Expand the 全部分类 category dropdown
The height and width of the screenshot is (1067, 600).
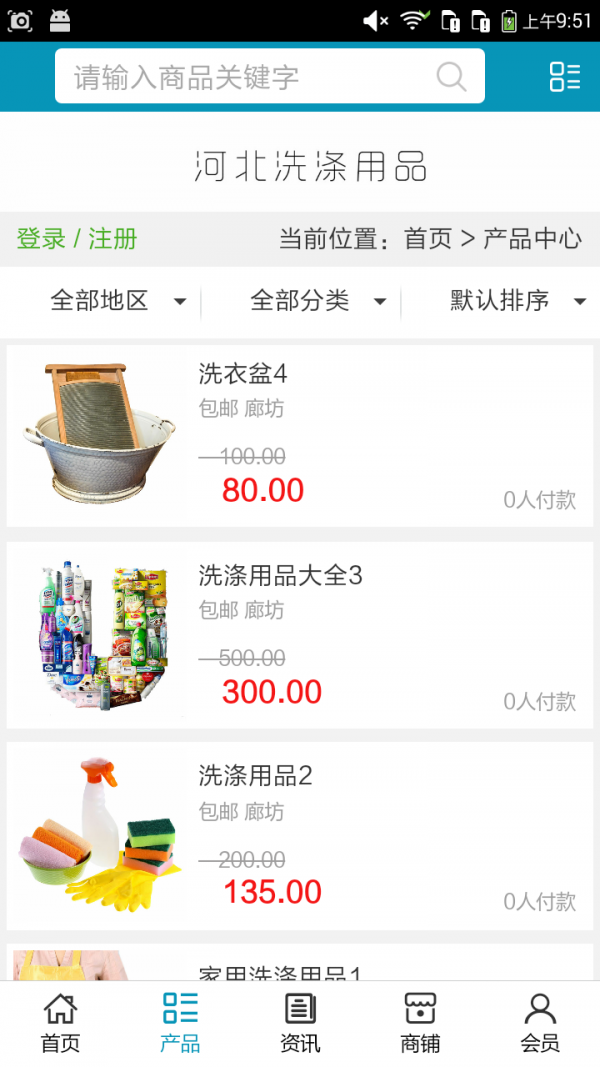[x=317, y=301]
